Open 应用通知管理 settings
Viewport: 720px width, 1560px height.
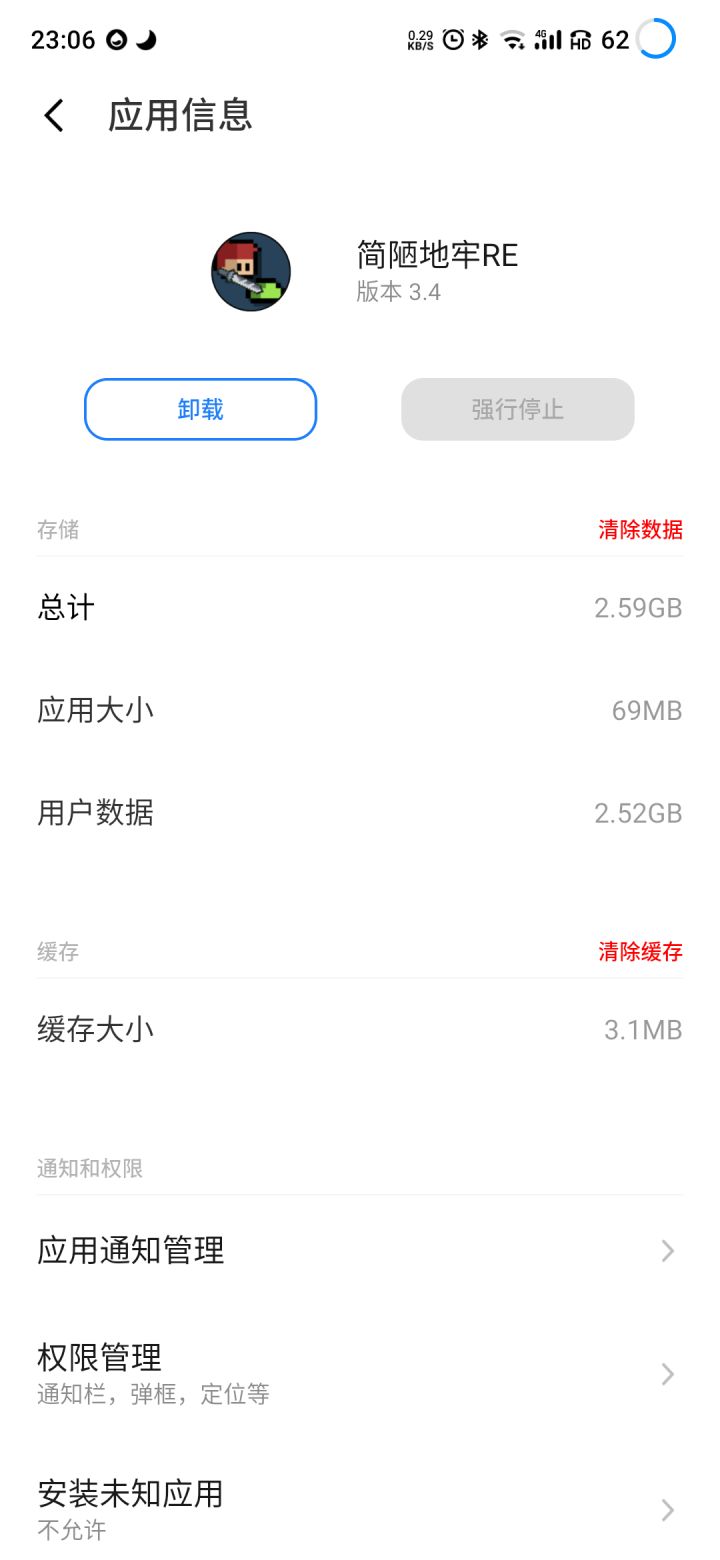[360, 1251]
